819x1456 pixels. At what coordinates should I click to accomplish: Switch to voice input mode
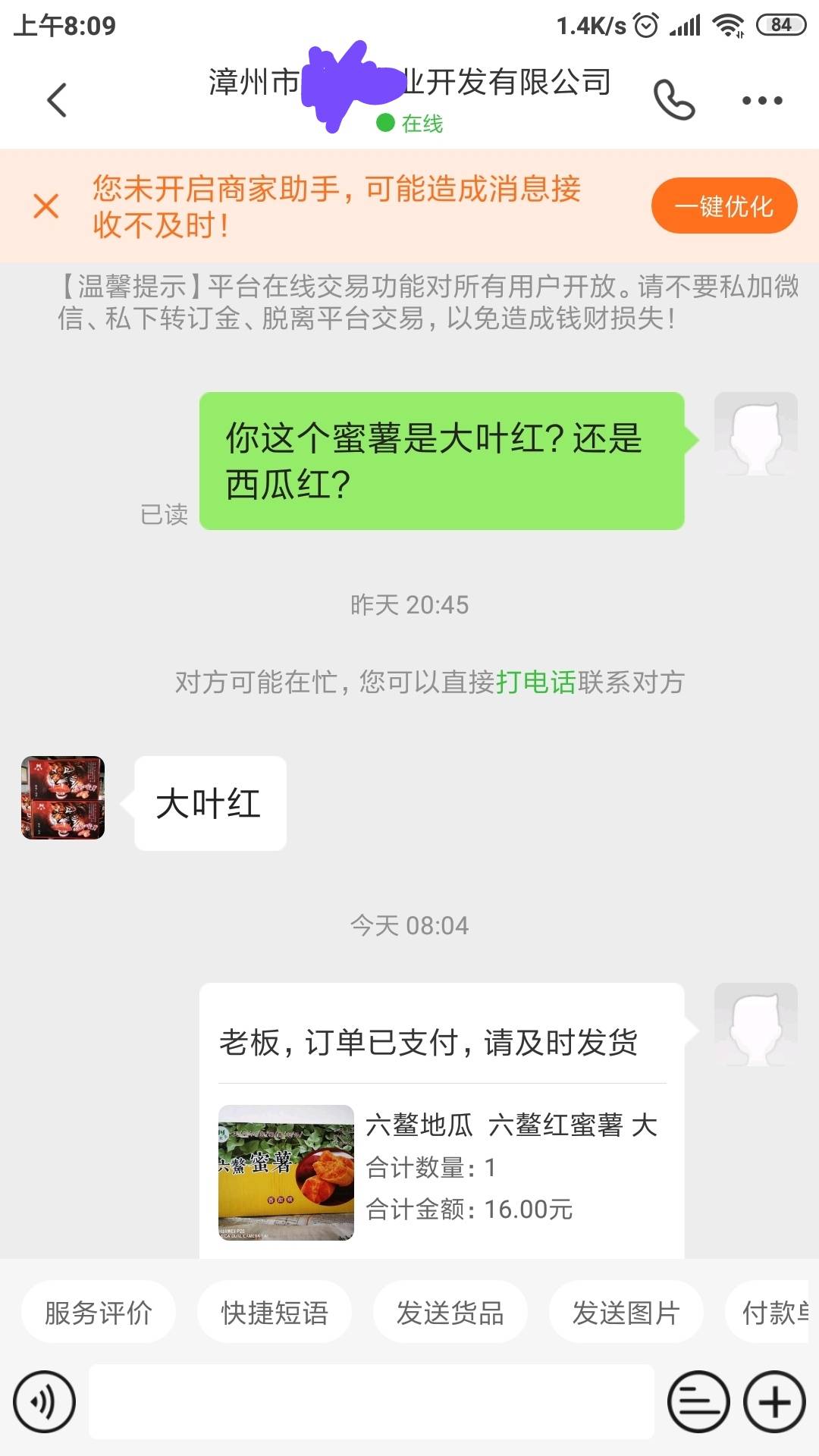(45, 1402)
